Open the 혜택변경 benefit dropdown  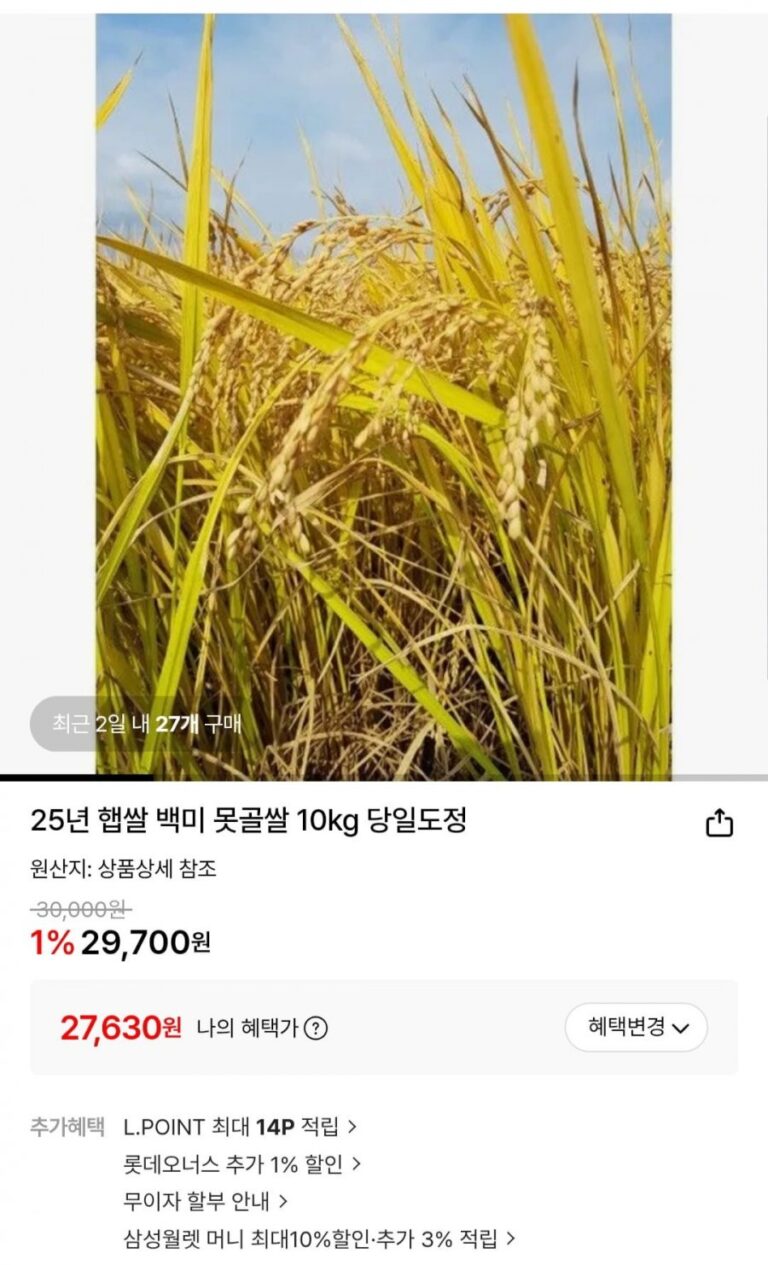point(636,1028)
